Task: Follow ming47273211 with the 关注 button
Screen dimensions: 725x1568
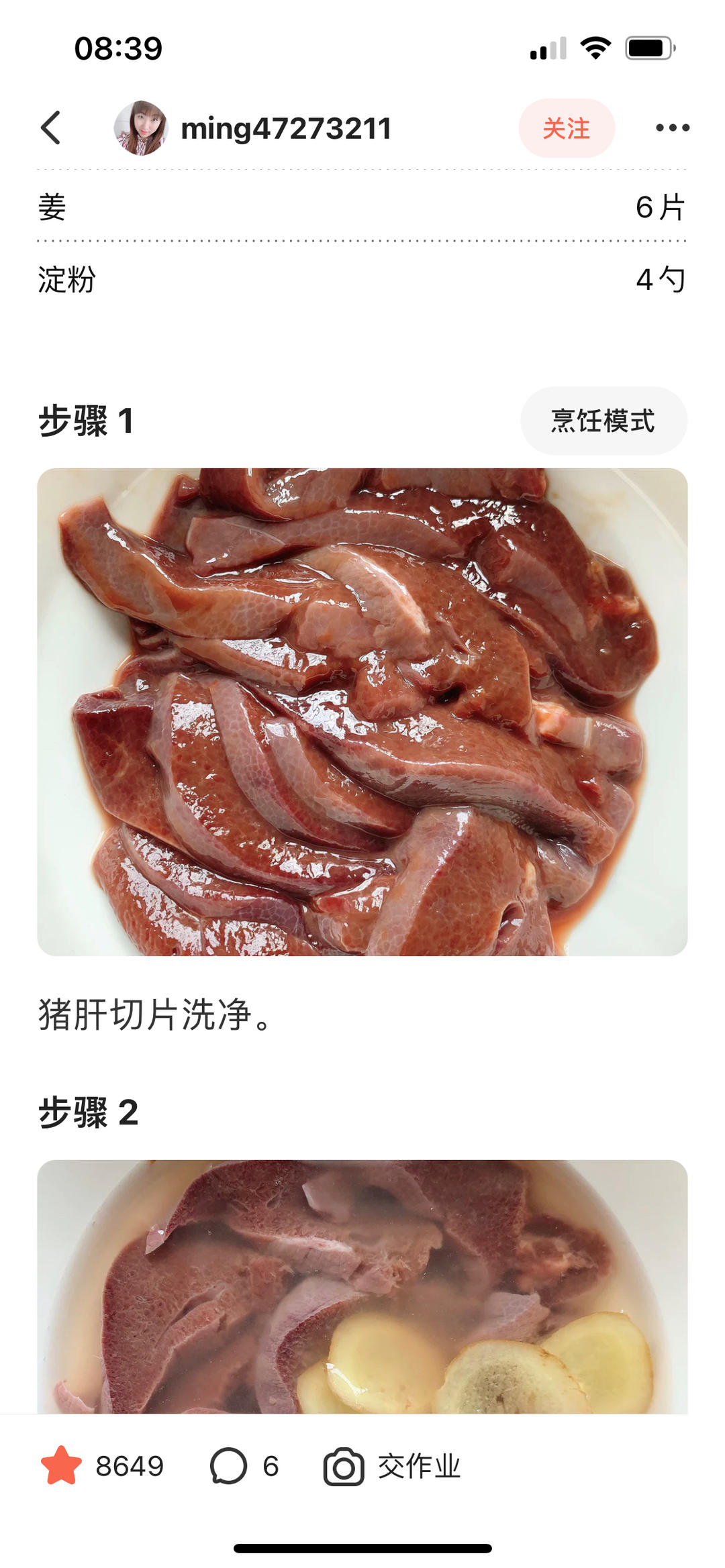Action: tap(566, 128)
